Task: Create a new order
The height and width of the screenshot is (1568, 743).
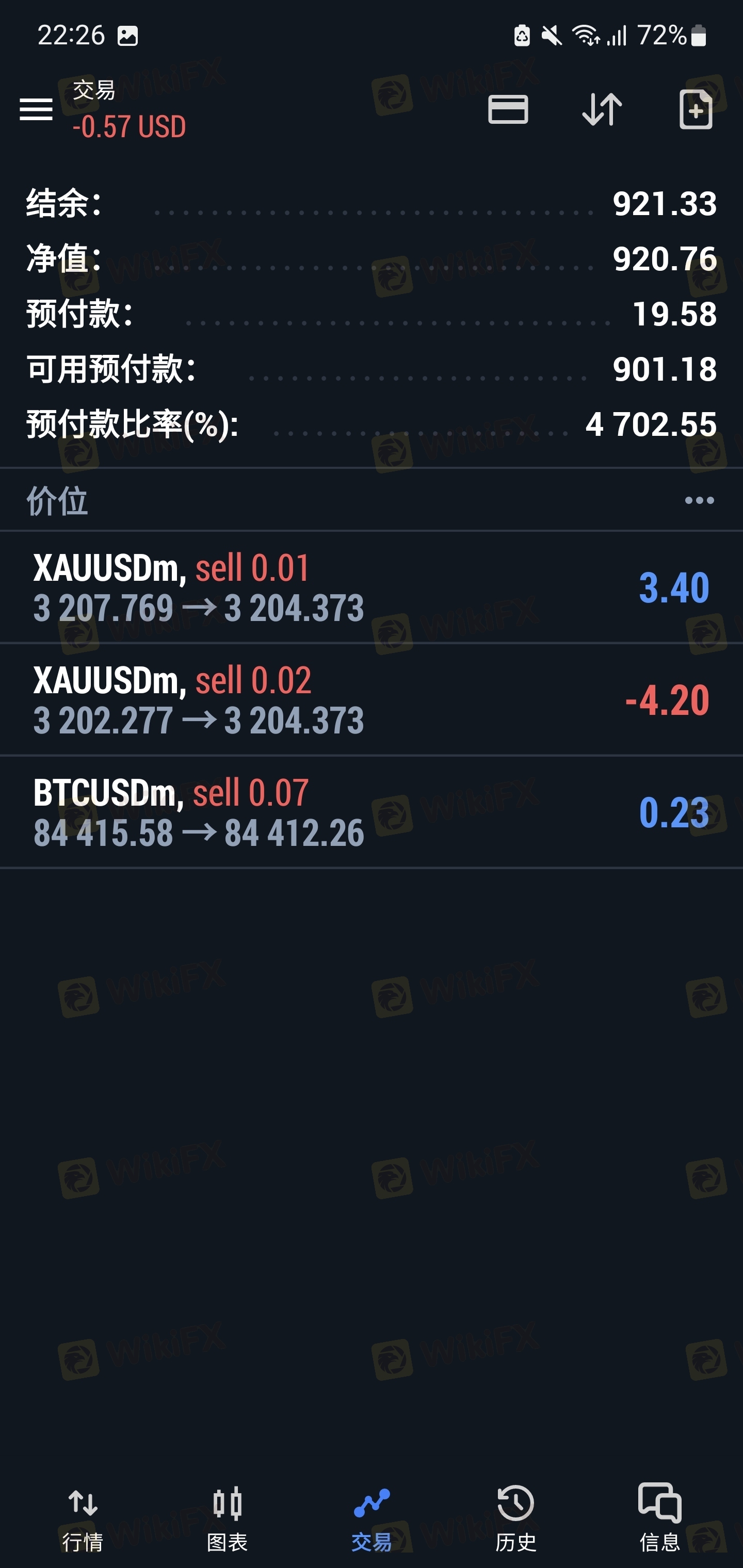Action: (x=696, y=109)
